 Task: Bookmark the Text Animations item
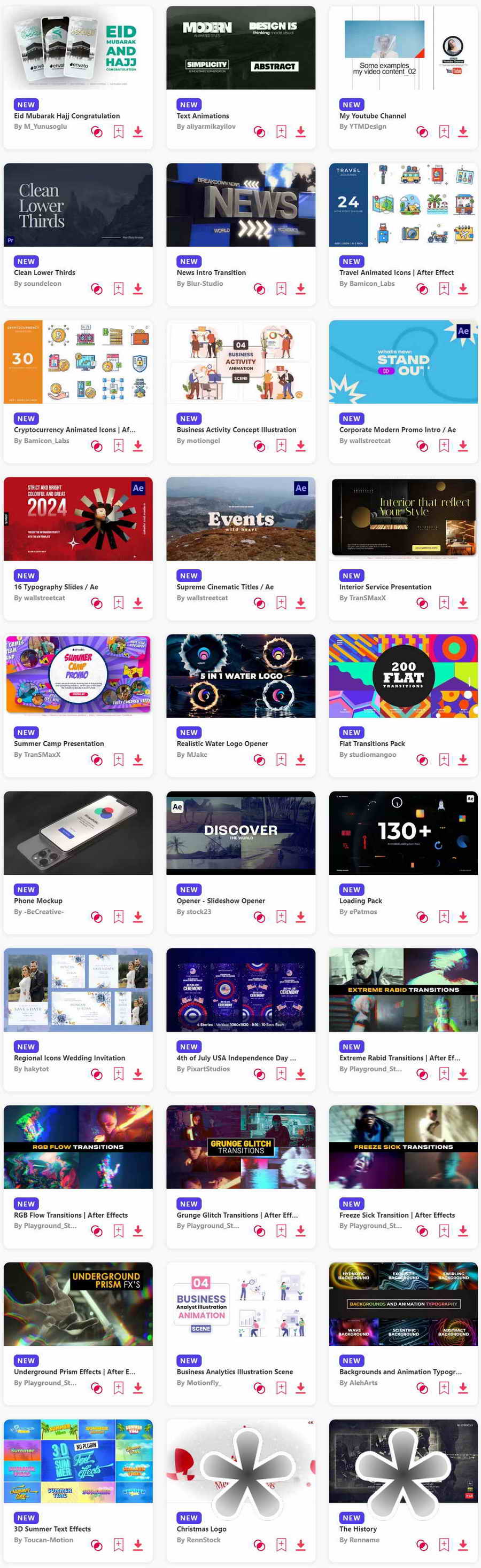pos(281,131)
